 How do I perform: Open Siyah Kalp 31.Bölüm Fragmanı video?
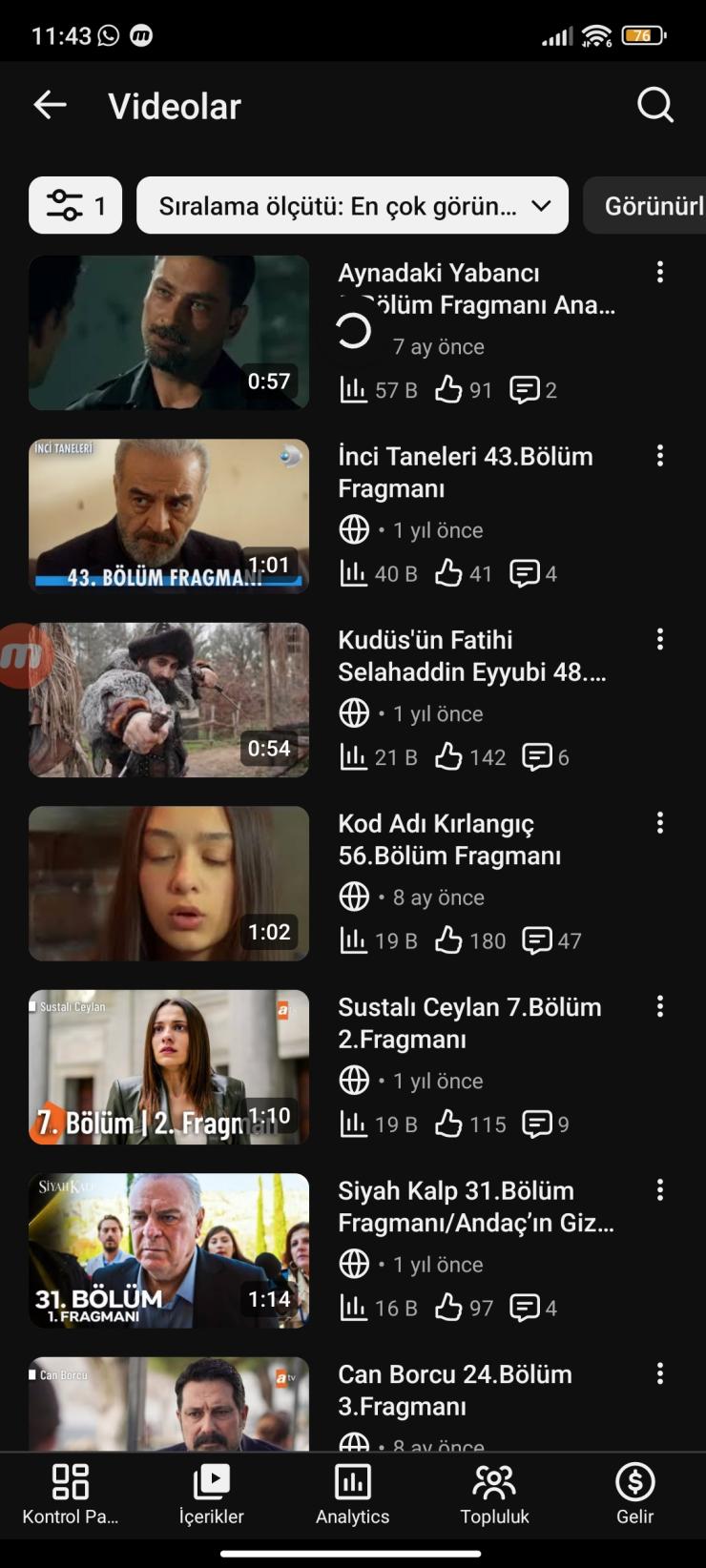[x=169, y=1250]
